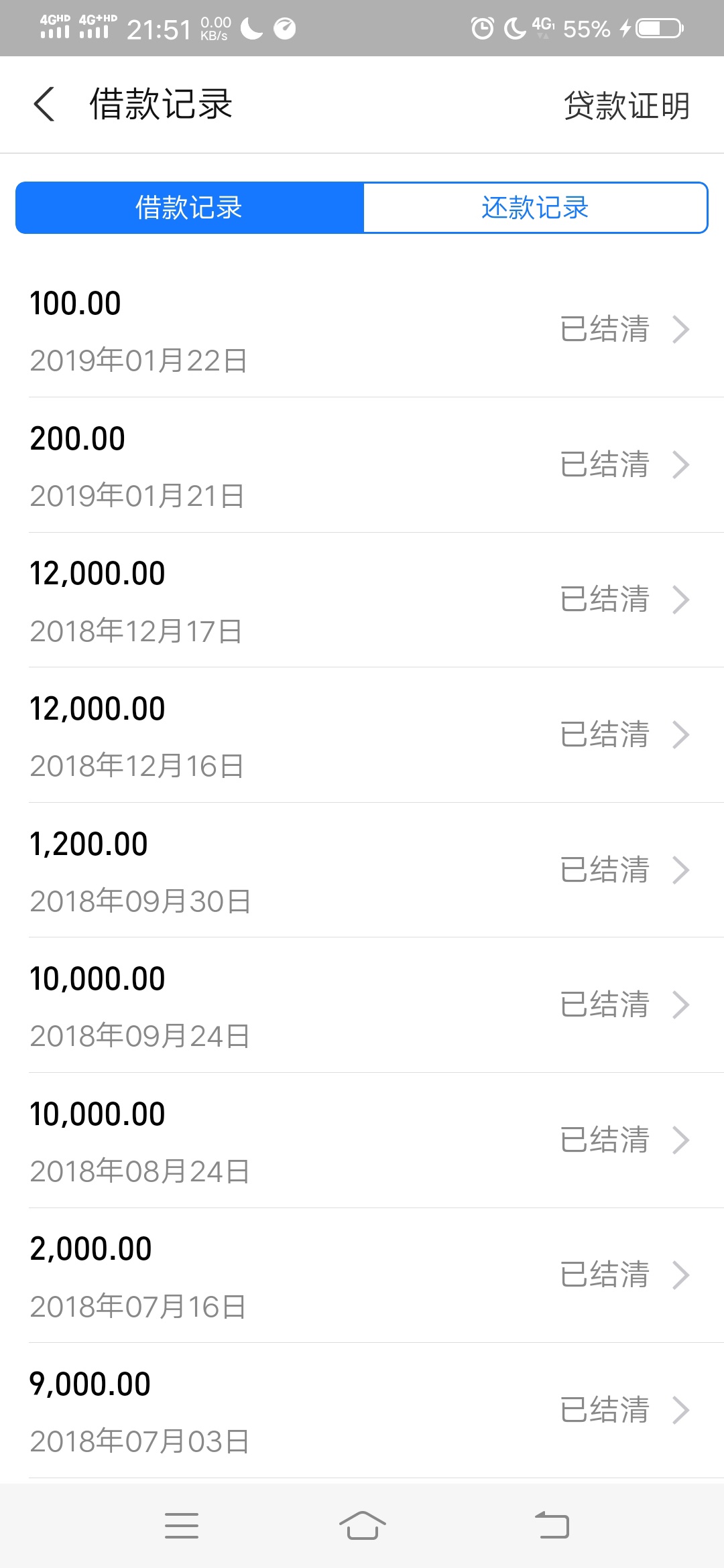The width and height of the screenshot is (724, 1568).
Task: Open 贷款证明 in the top bar
Action: [x=626, y=105]
